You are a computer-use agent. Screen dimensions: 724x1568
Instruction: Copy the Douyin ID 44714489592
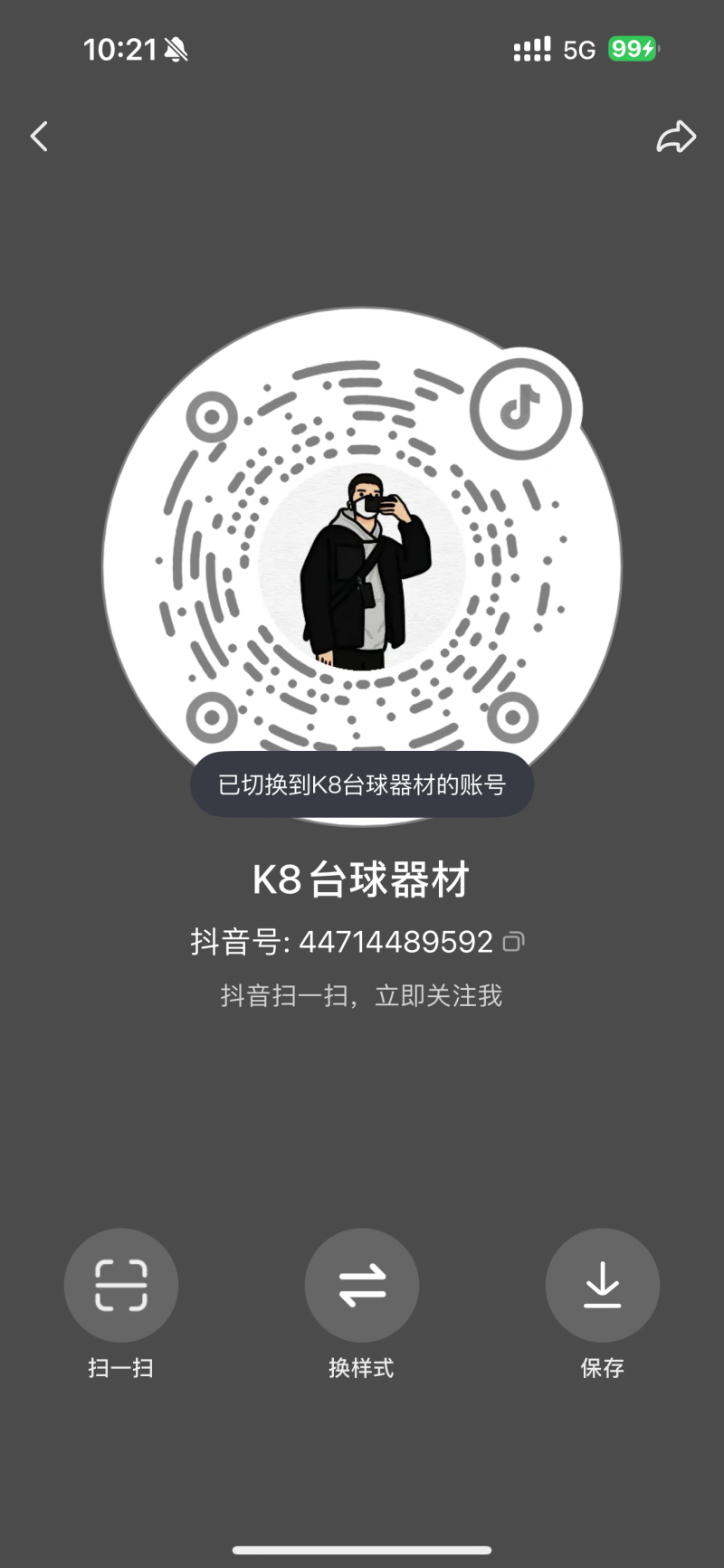click(513, 942)
